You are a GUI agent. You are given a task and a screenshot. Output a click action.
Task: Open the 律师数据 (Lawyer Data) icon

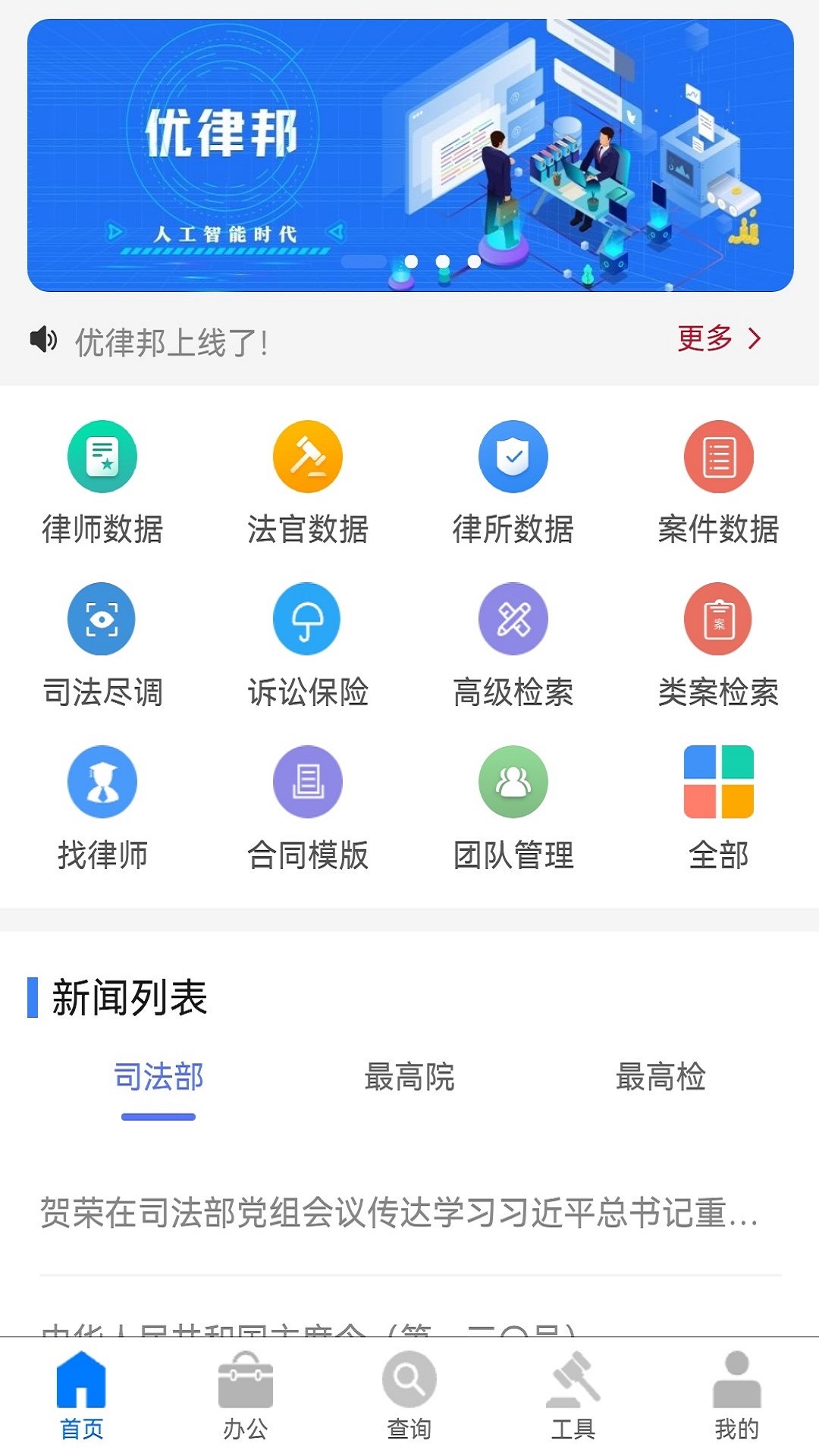(x=102, y=485)
